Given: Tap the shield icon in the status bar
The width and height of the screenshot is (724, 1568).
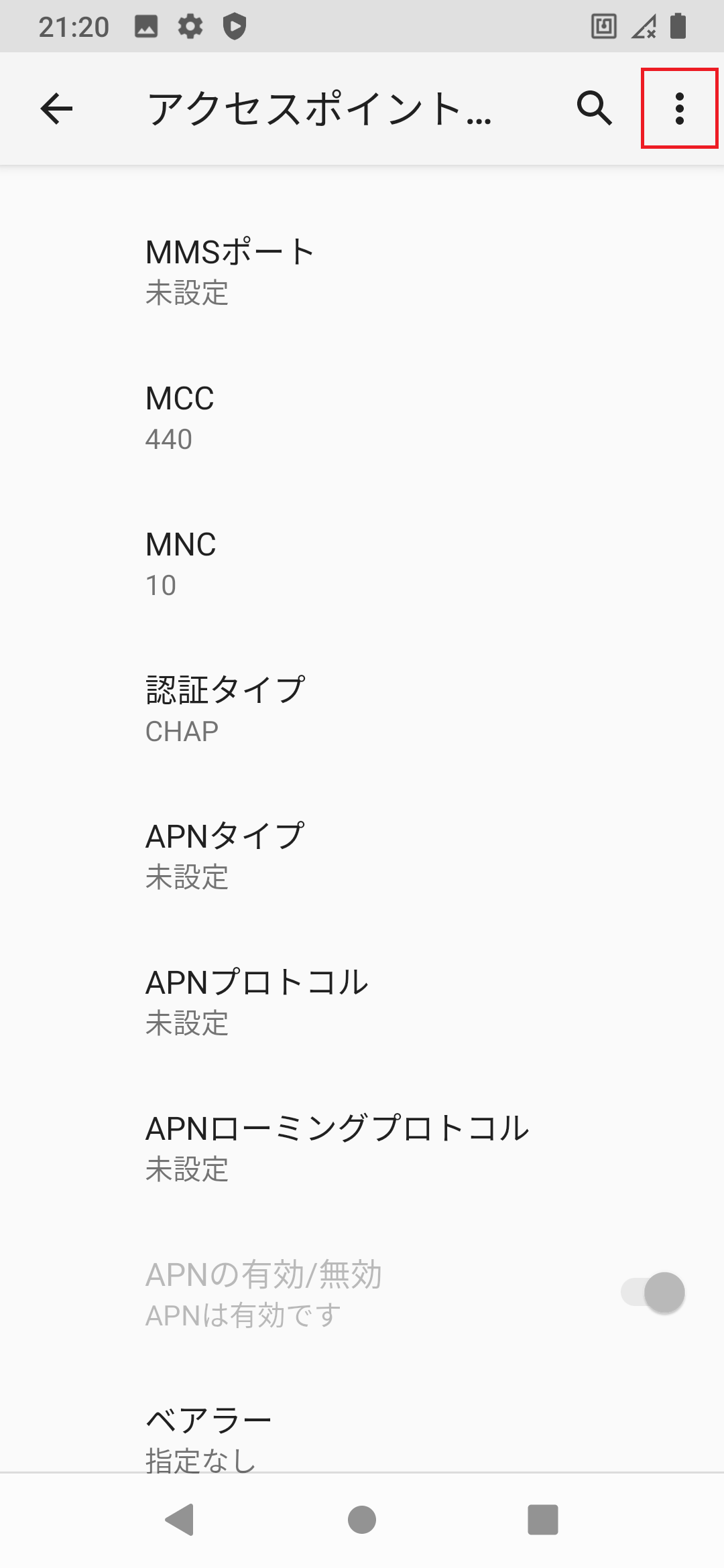Looking at the screenshot, I should click(236, 27).
